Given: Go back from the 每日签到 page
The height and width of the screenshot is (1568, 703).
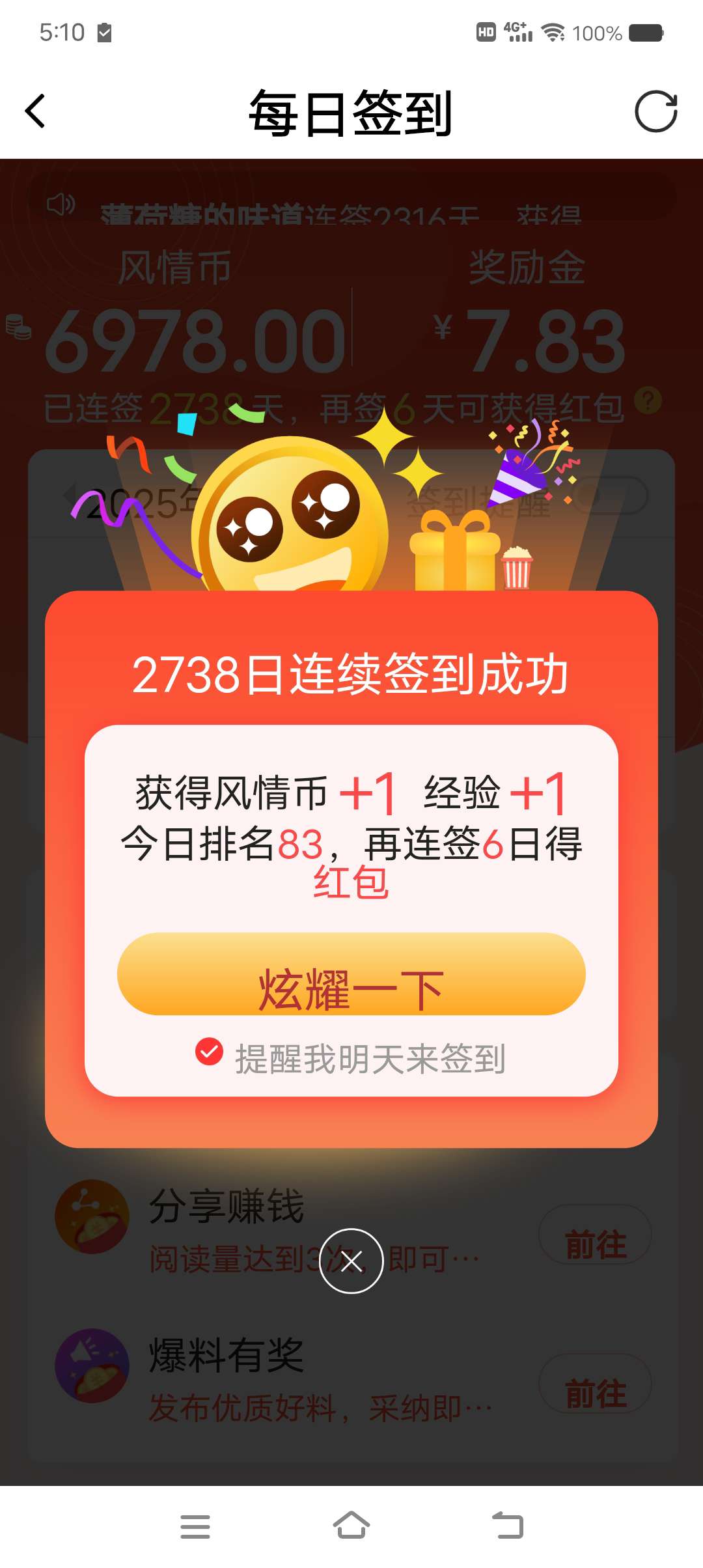Looking at the screenshot, I should tap(35, 111).
